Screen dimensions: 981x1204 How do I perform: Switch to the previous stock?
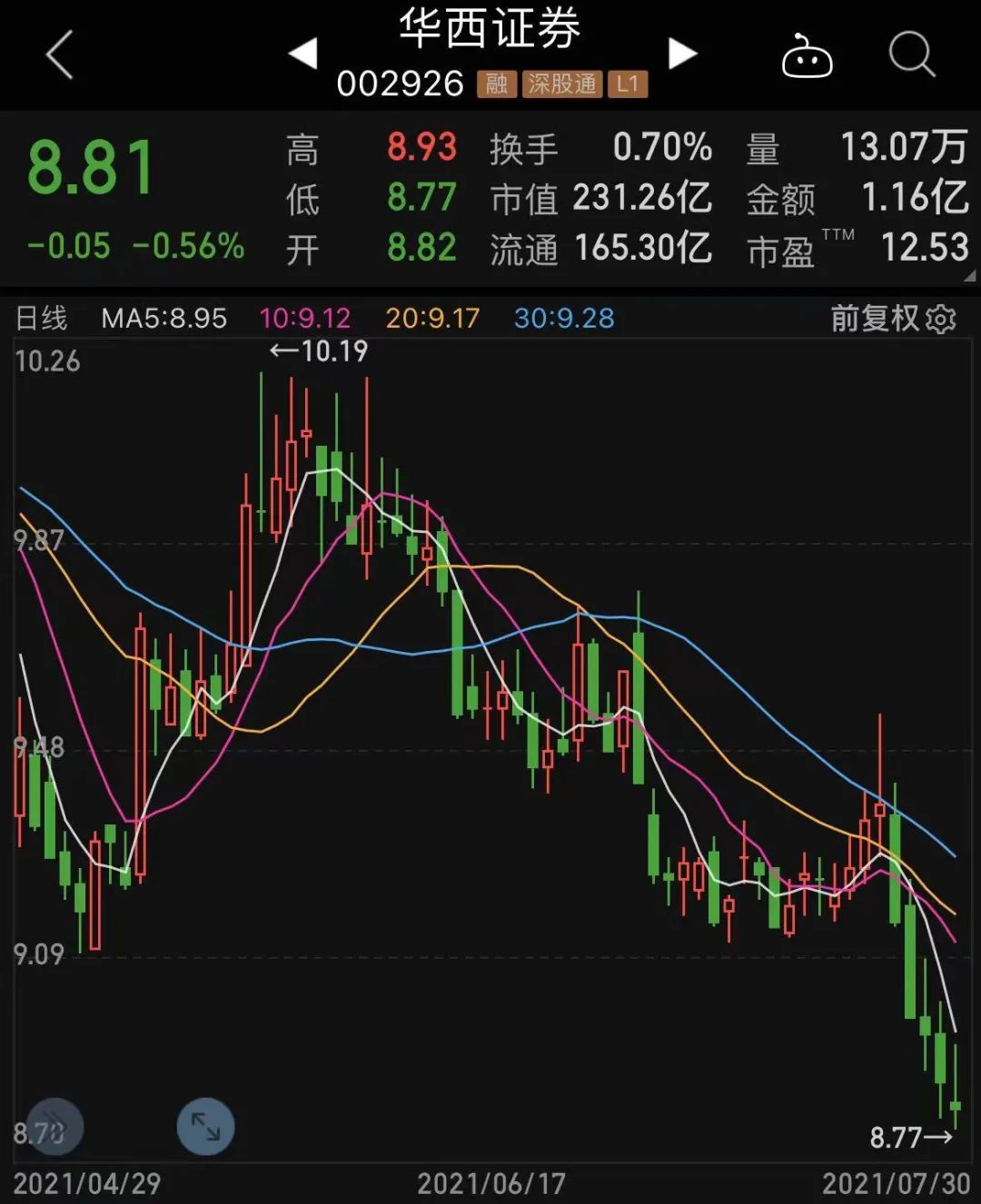coord(303,54)
